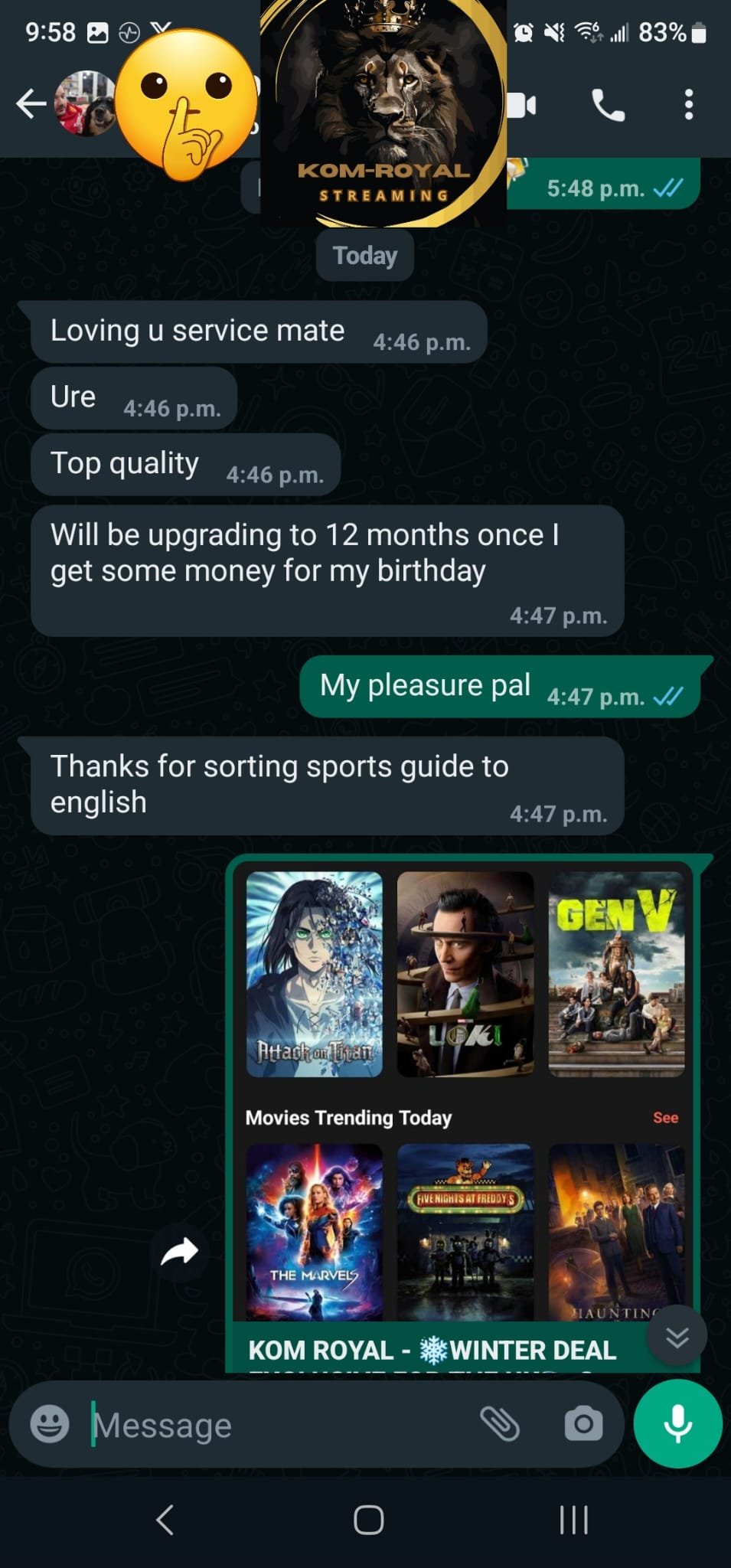Start a video call
Screen dimensions: 731x1568
point(523,105)
